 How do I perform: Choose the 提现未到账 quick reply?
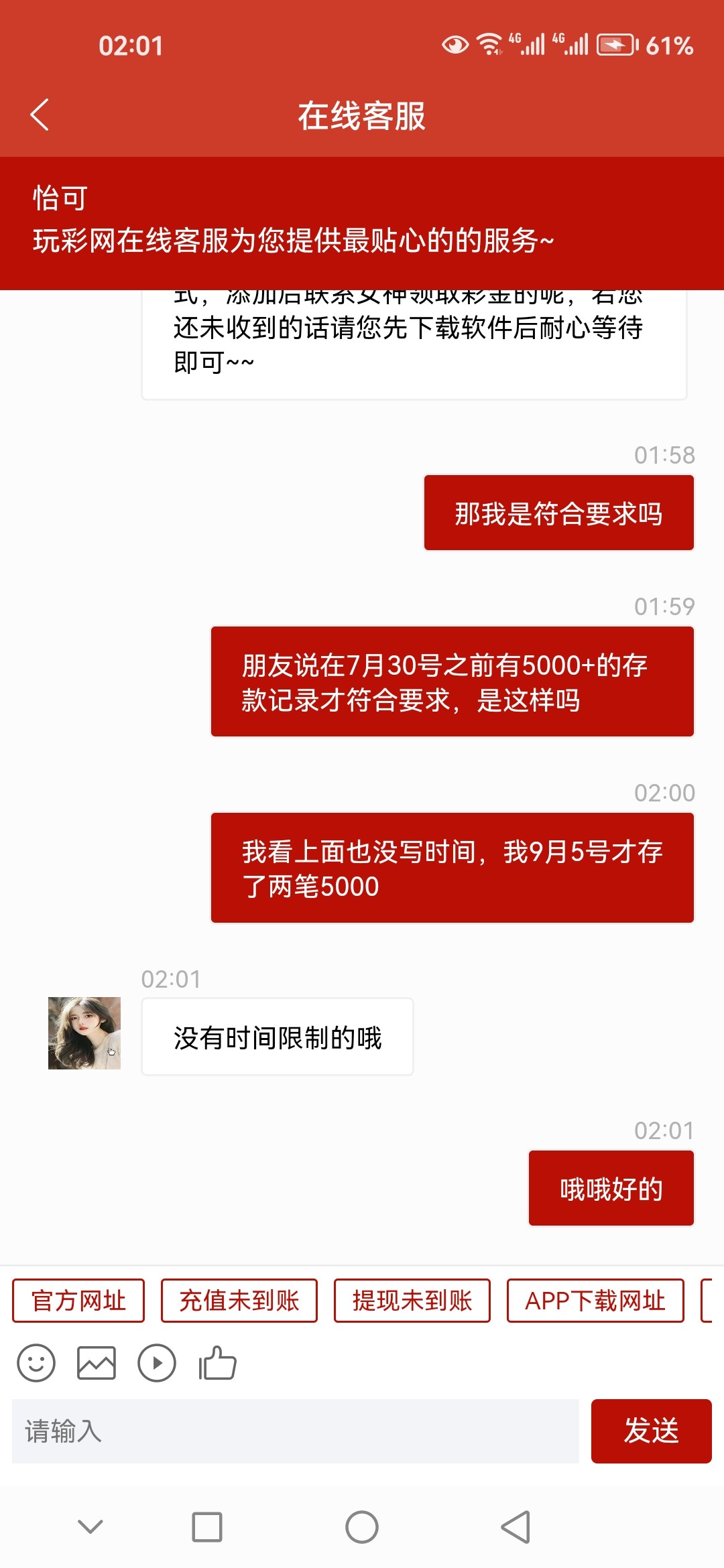tap(412, 1301)
